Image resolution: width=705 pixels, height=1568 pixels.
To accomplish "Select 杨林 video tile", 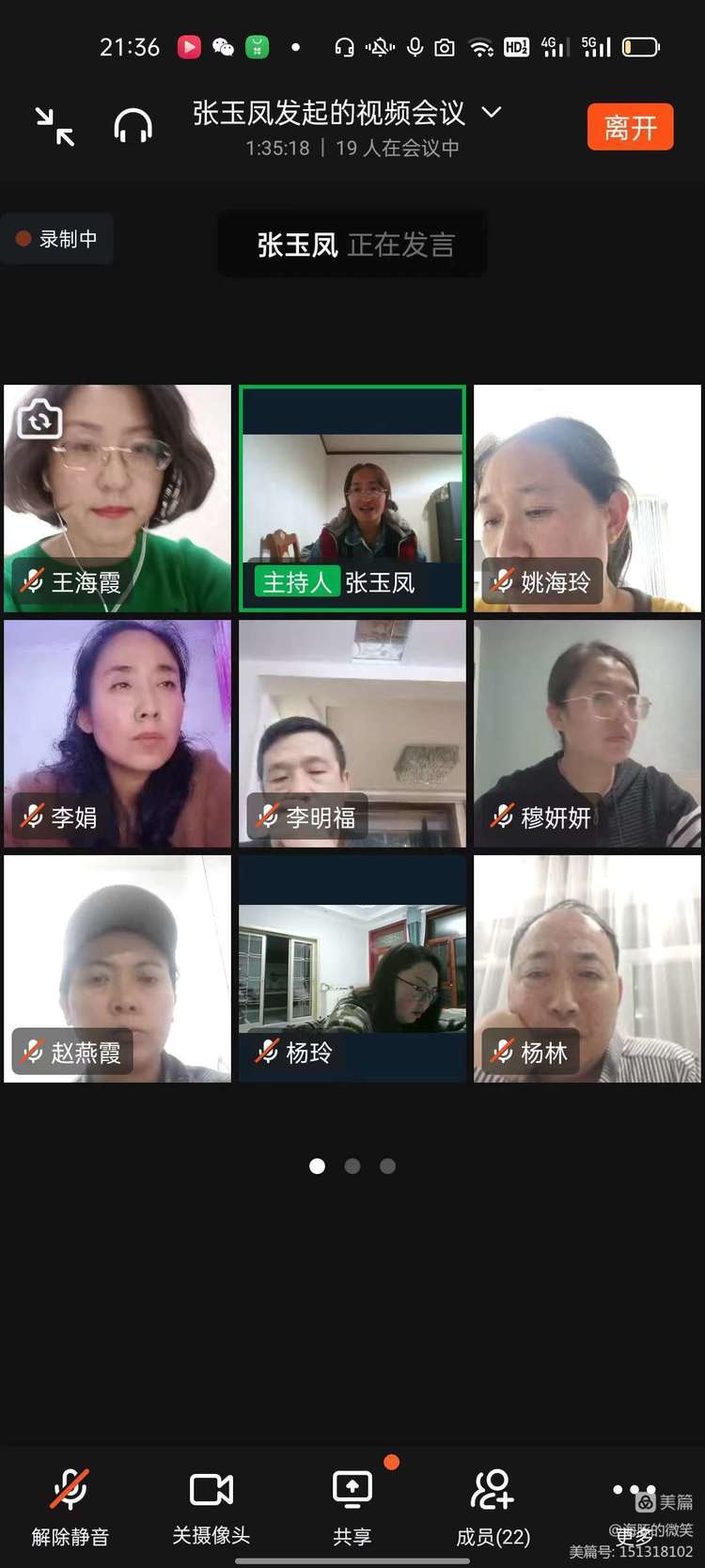I will tap(587, 969).
